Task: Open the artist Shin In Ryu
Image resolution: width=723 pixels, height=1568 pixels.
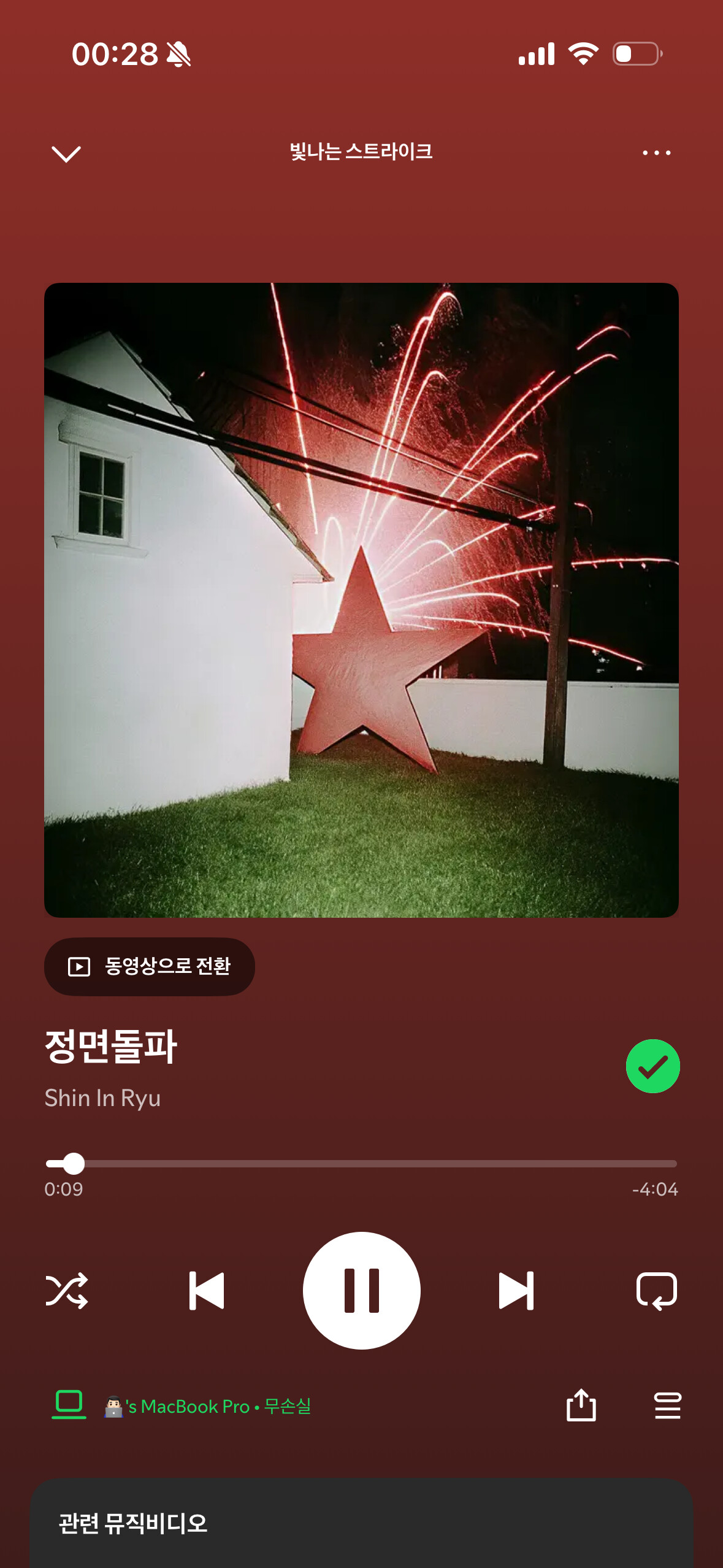Action: point(102,1098)
